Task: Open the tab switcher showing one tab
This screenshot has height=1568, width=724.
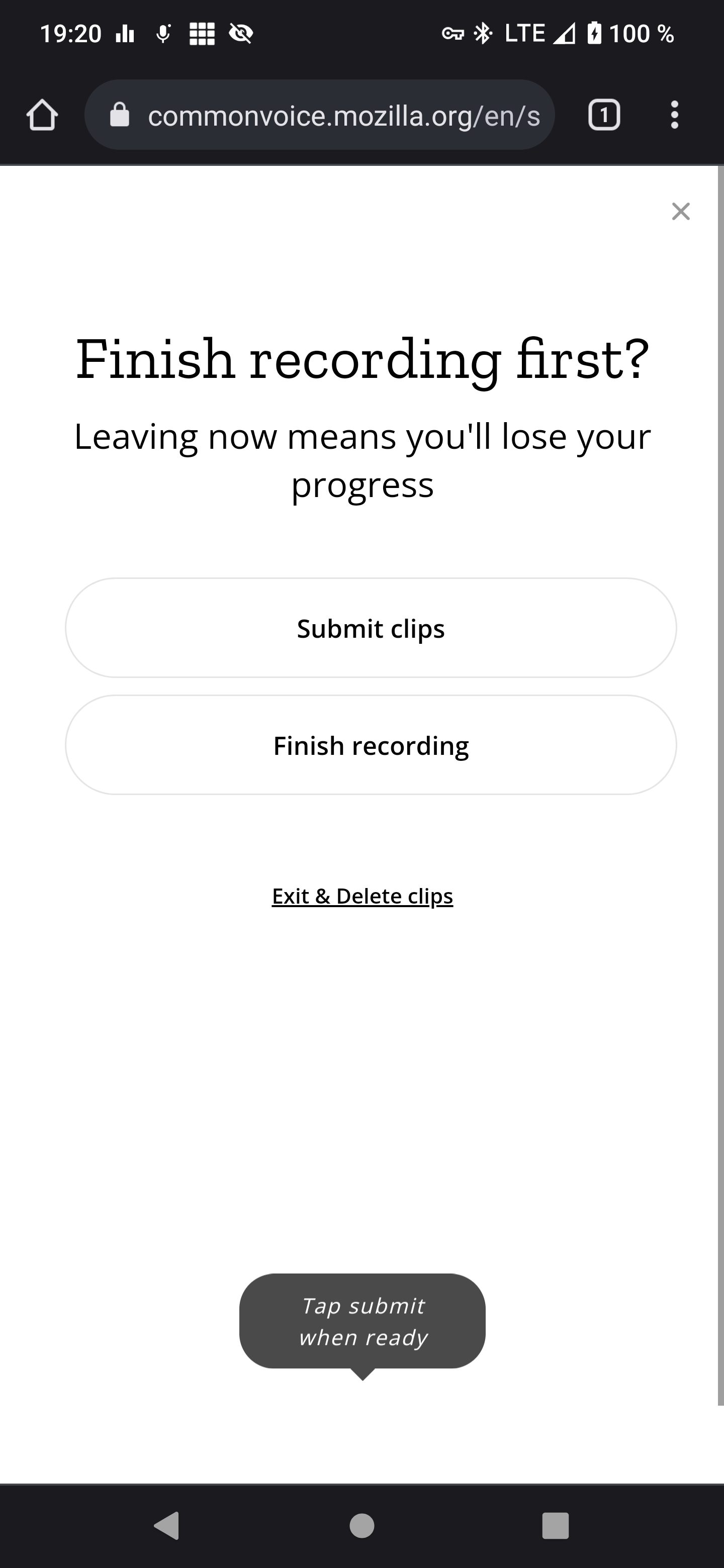Action: 605,116
